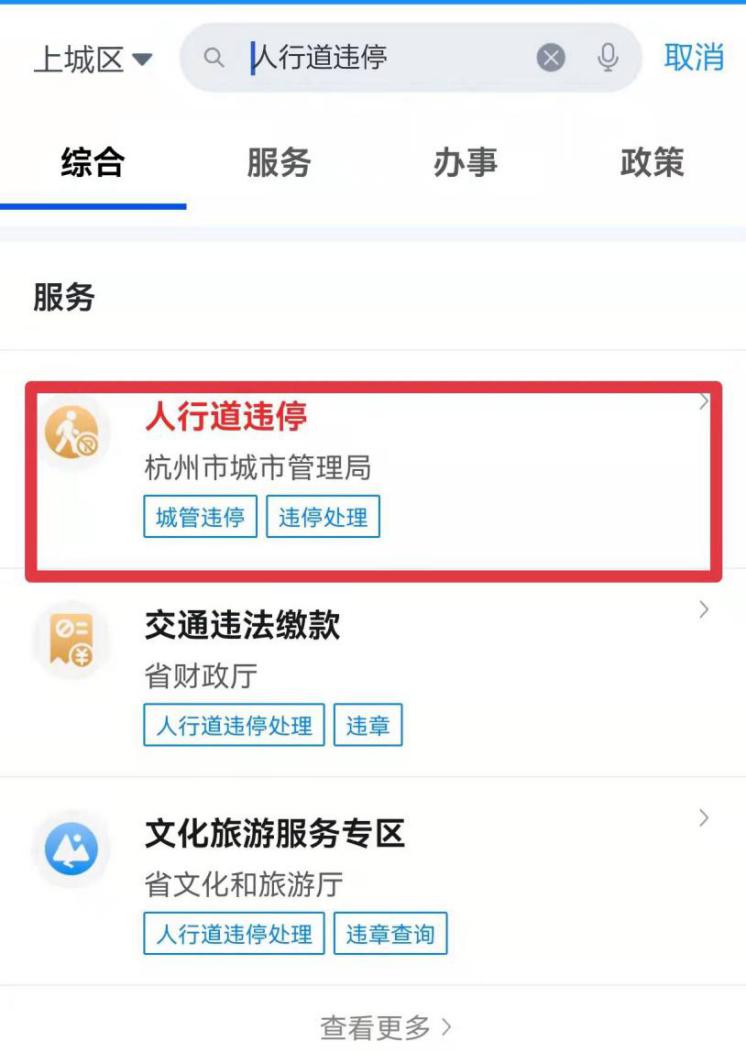The width and height of the screenshot is (746, 1063).
Task: Open the 上城区 district dropdown
Action: point(93,58)
